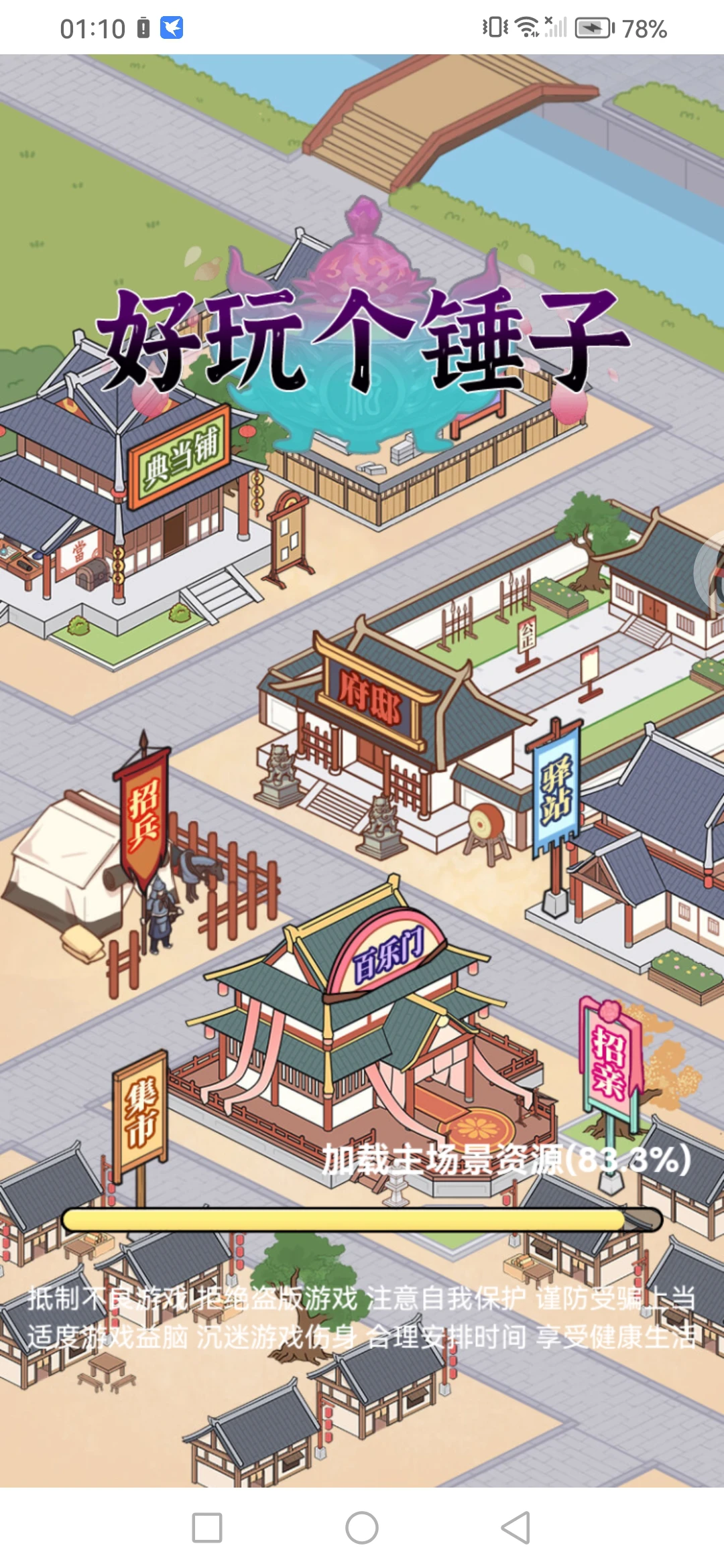Return to the phone home screen
The height and width of the screenshot is (1568, 724).
[362, 1528]
